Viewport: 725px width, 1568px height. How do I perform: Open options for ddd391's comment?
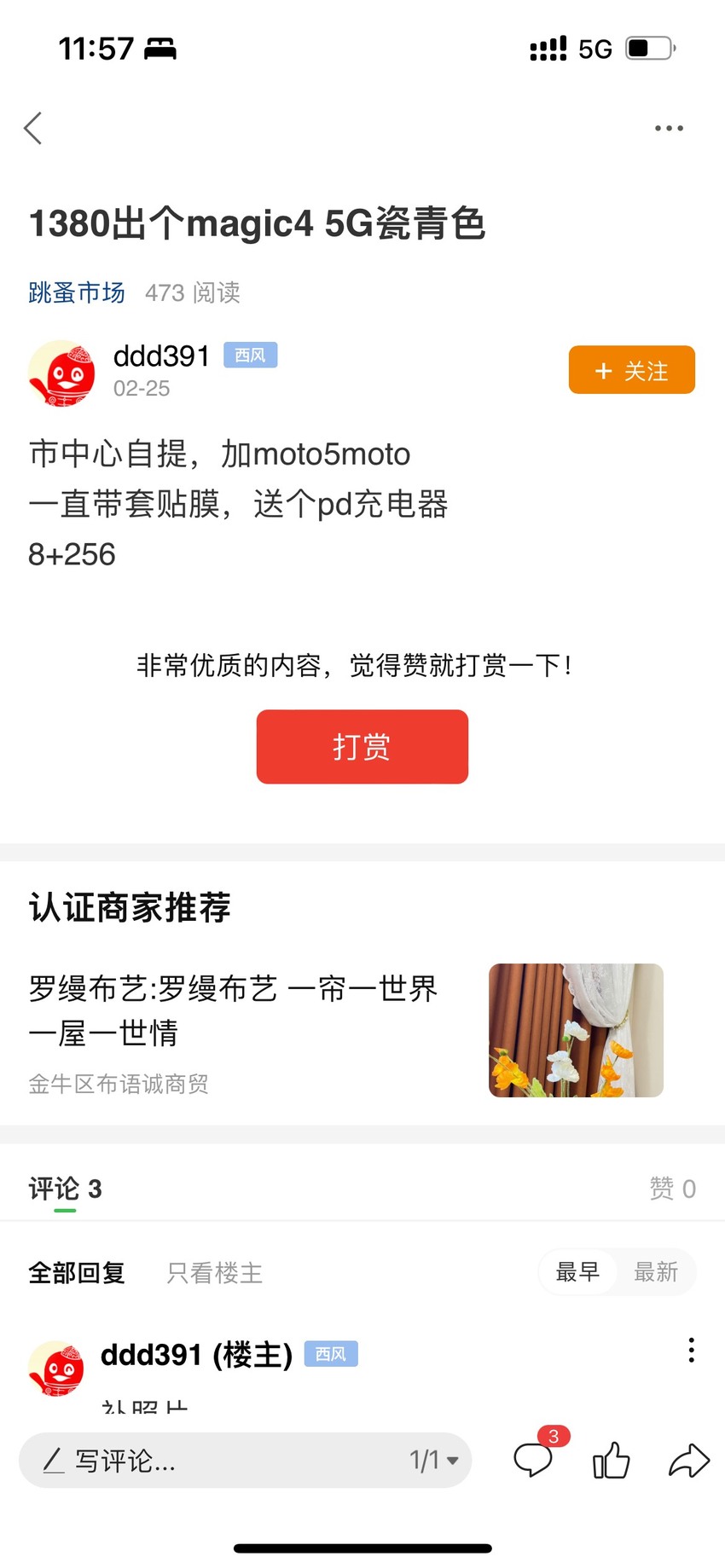pos(691,1350)
